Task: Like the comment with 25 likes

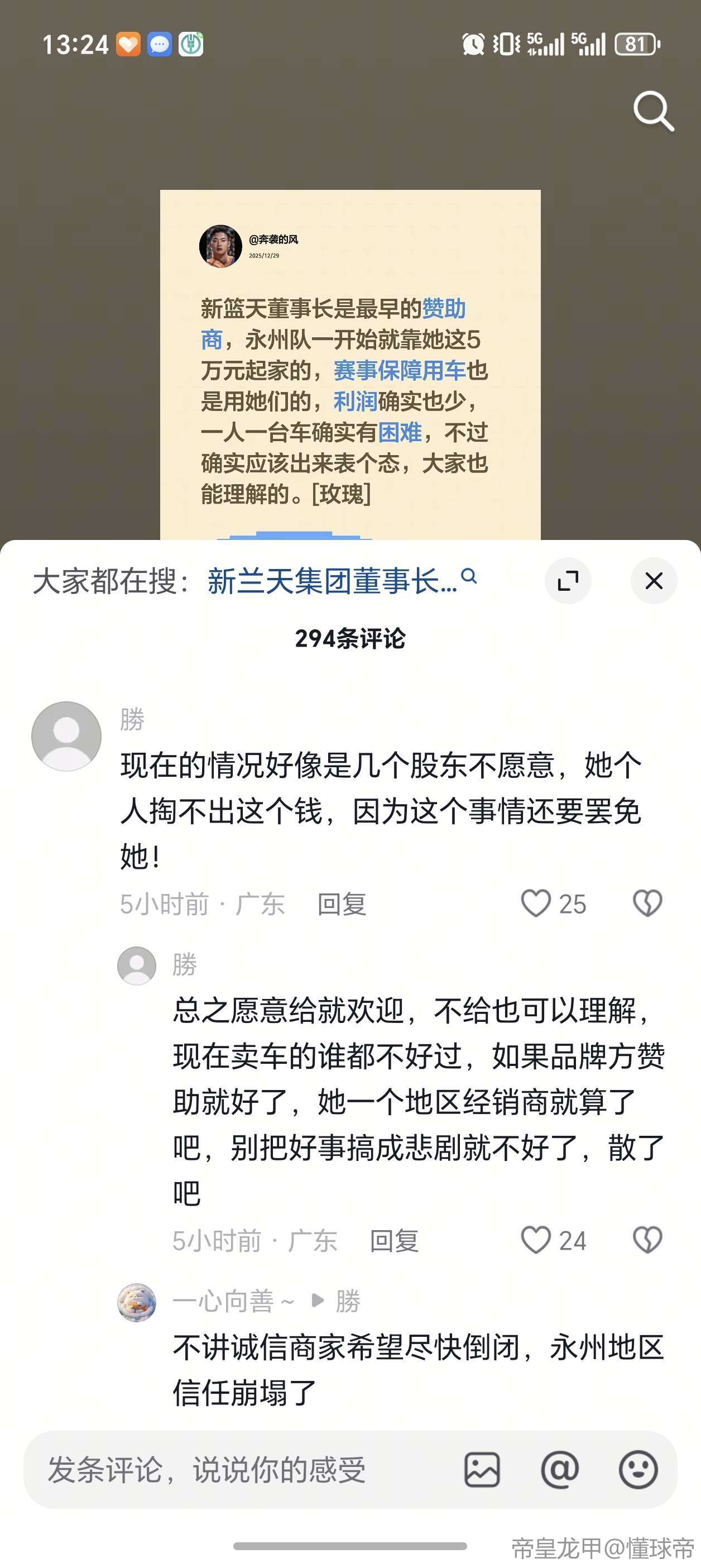Action: [x=536, y=903]
